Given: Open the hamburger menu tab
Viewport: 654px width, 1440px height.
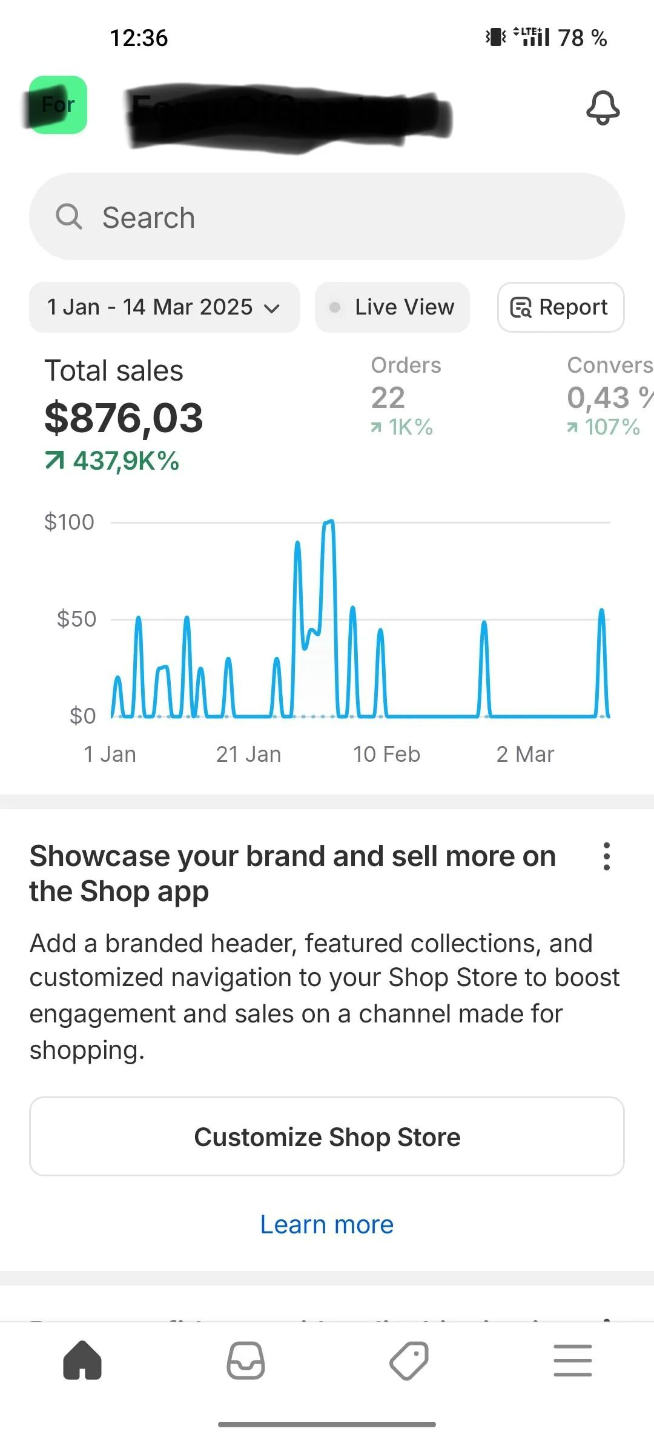Looking at the screenshot, I should click(x=572, y=1361).
